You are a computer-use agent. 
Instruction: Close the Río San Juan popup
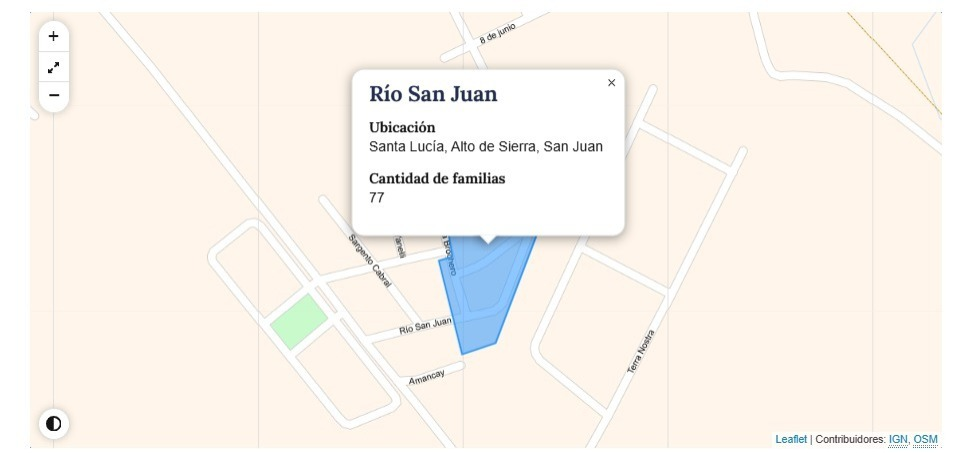(x=611, y=83)
